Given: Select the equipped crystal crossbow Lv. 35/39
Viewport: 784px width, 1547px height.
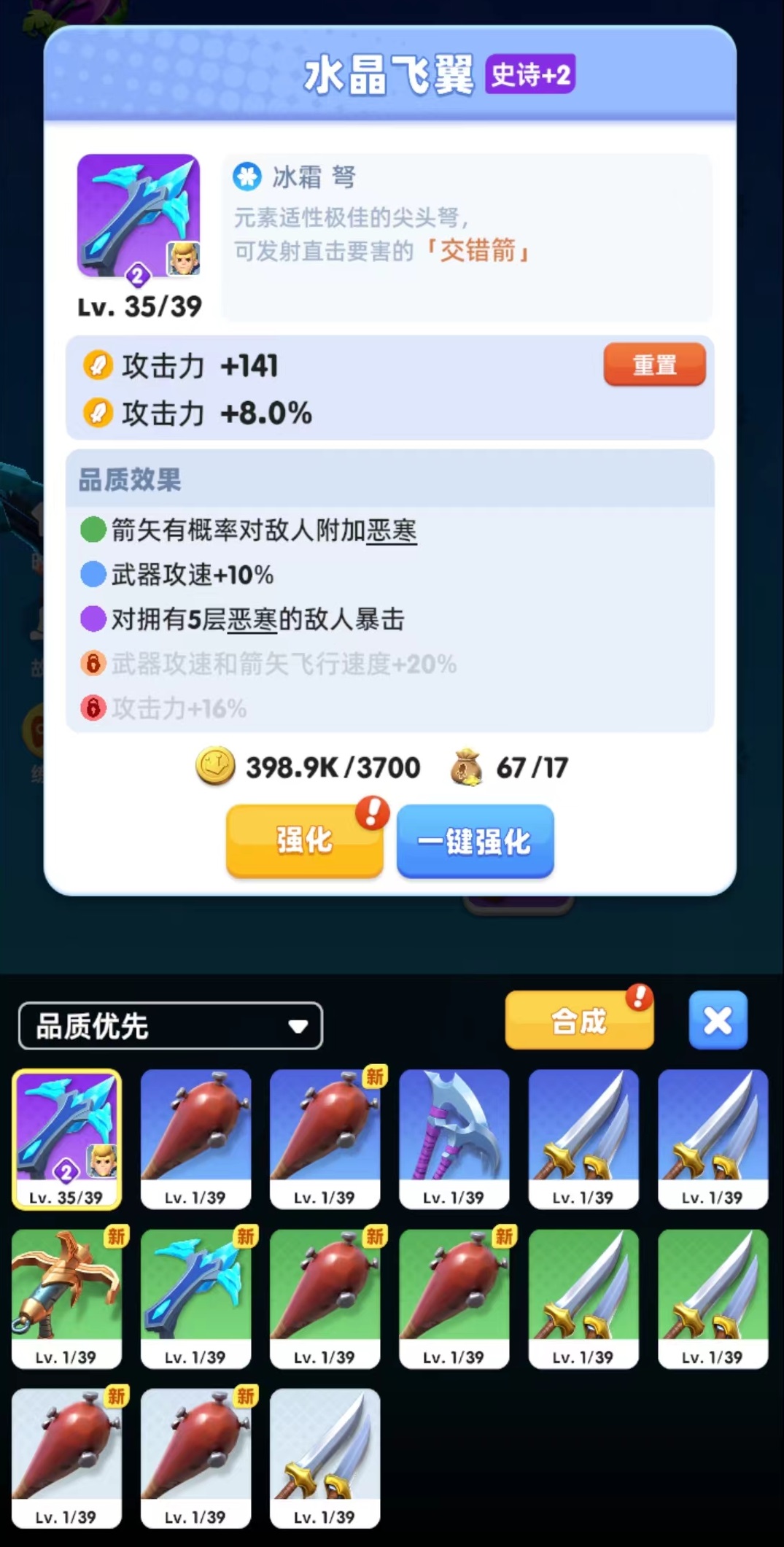Looking at the screenshot, I should (66, 1138).
